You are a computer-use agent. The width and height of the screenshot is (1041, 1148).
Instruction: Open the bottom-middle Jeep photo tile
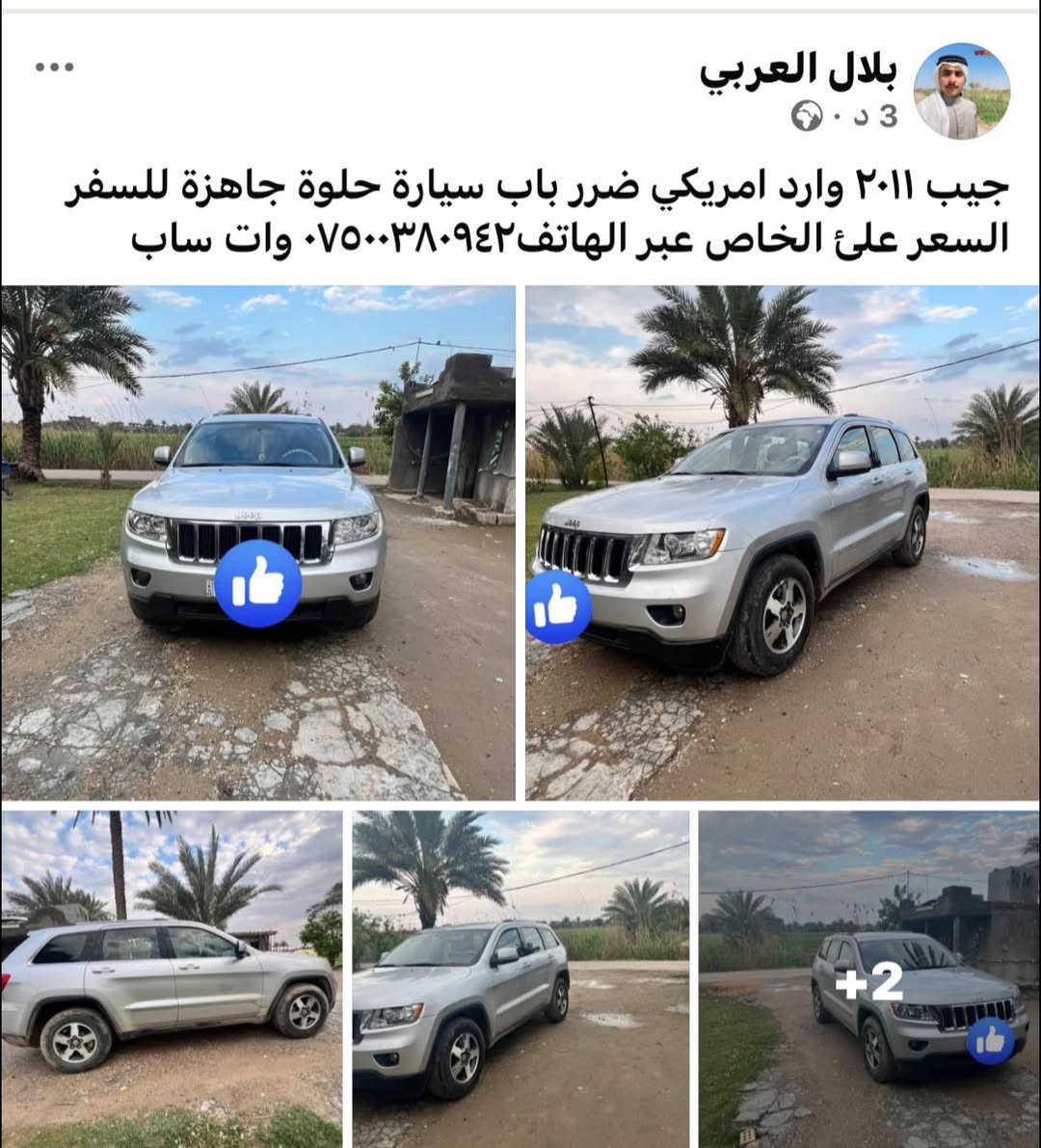[520, 977]
